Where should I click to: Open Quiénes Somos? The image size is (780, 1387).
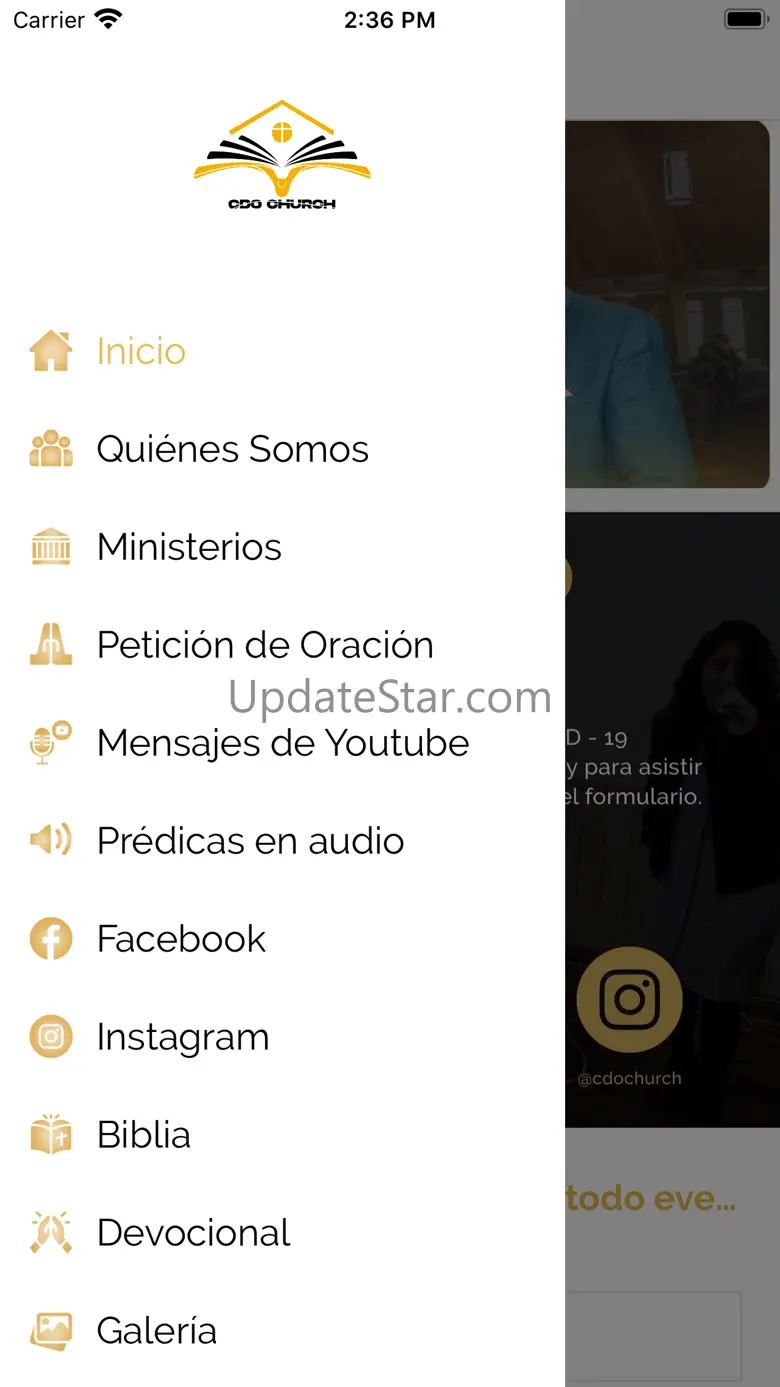coord(282,449)
